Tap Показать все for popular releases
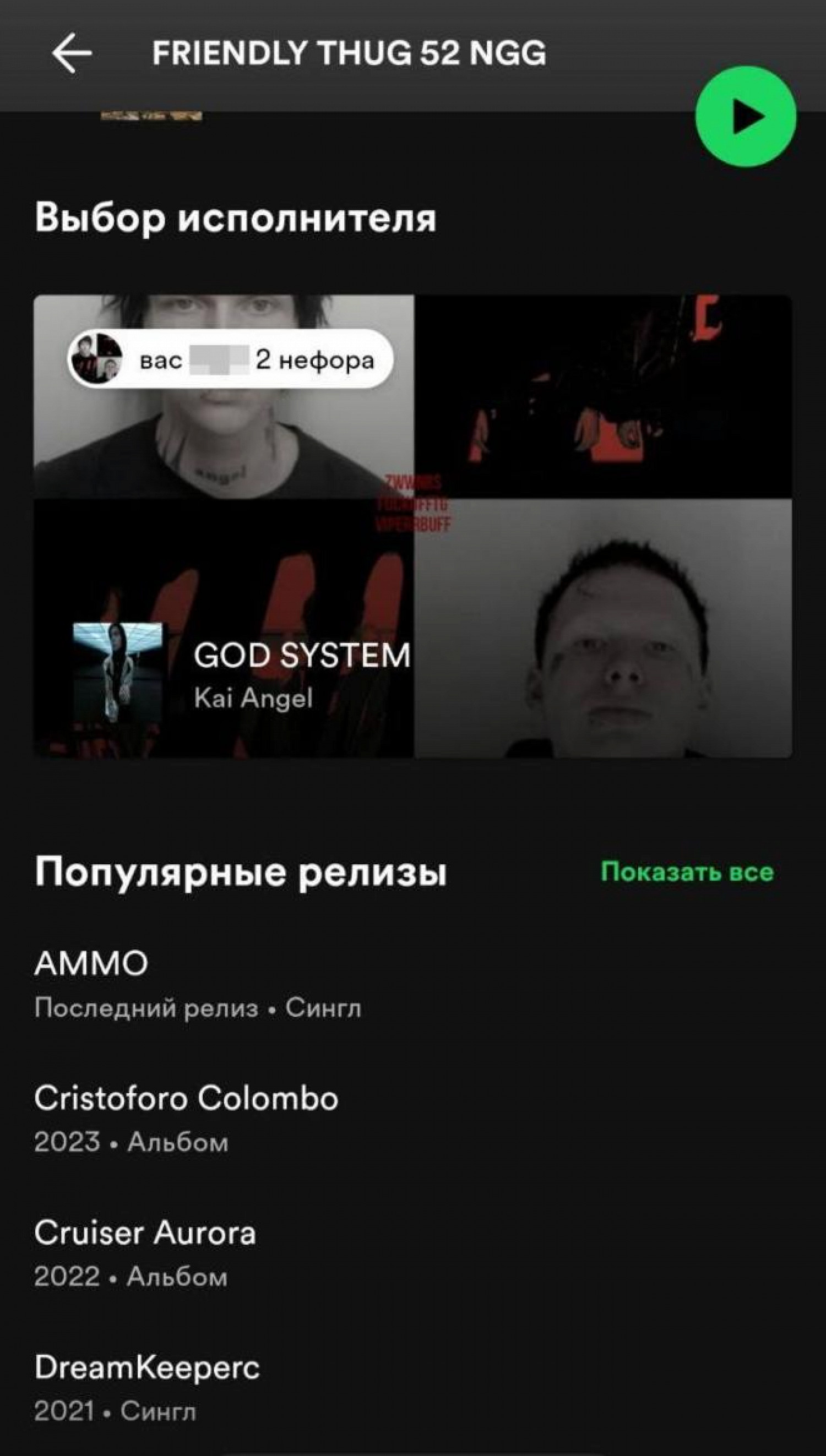This screenshot has width=826, height=1456. pyautogui.click(x=687, y=872)
